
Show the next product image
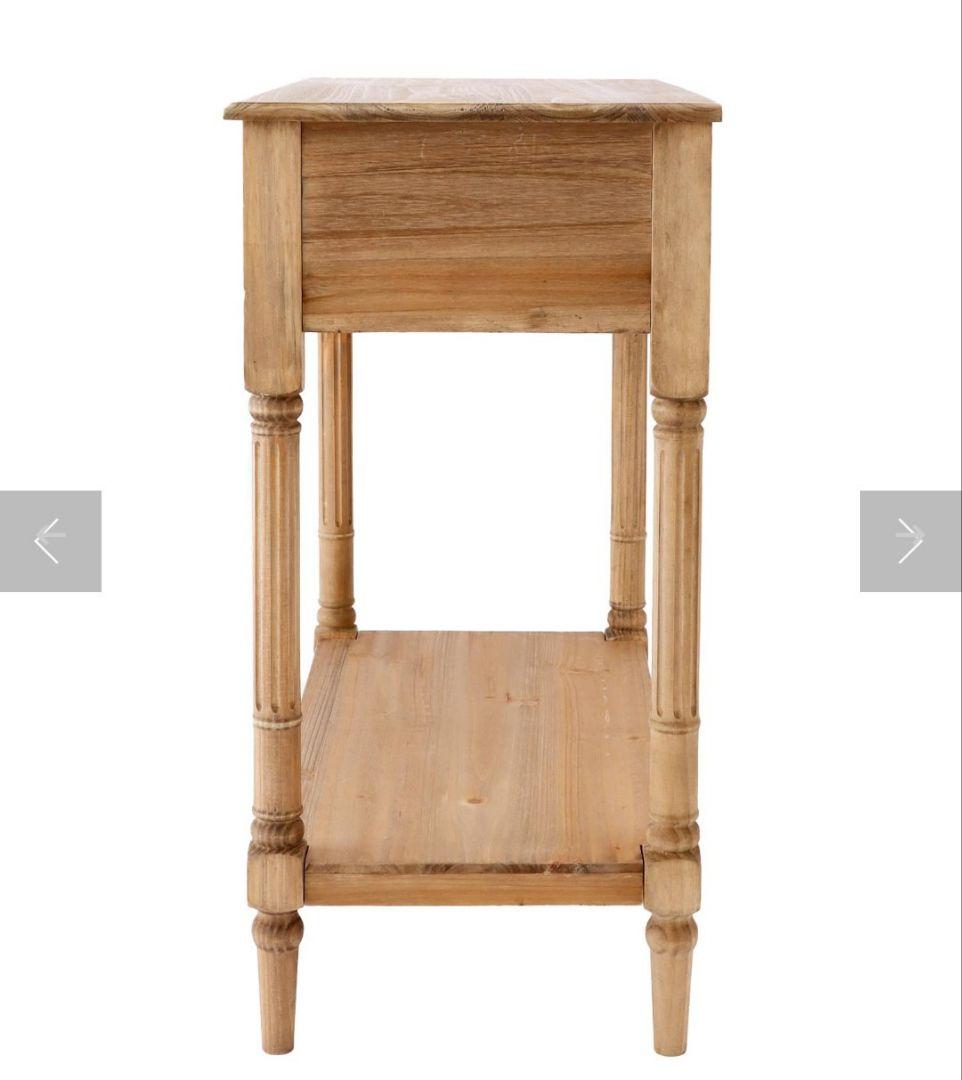(x=909, y=541)
